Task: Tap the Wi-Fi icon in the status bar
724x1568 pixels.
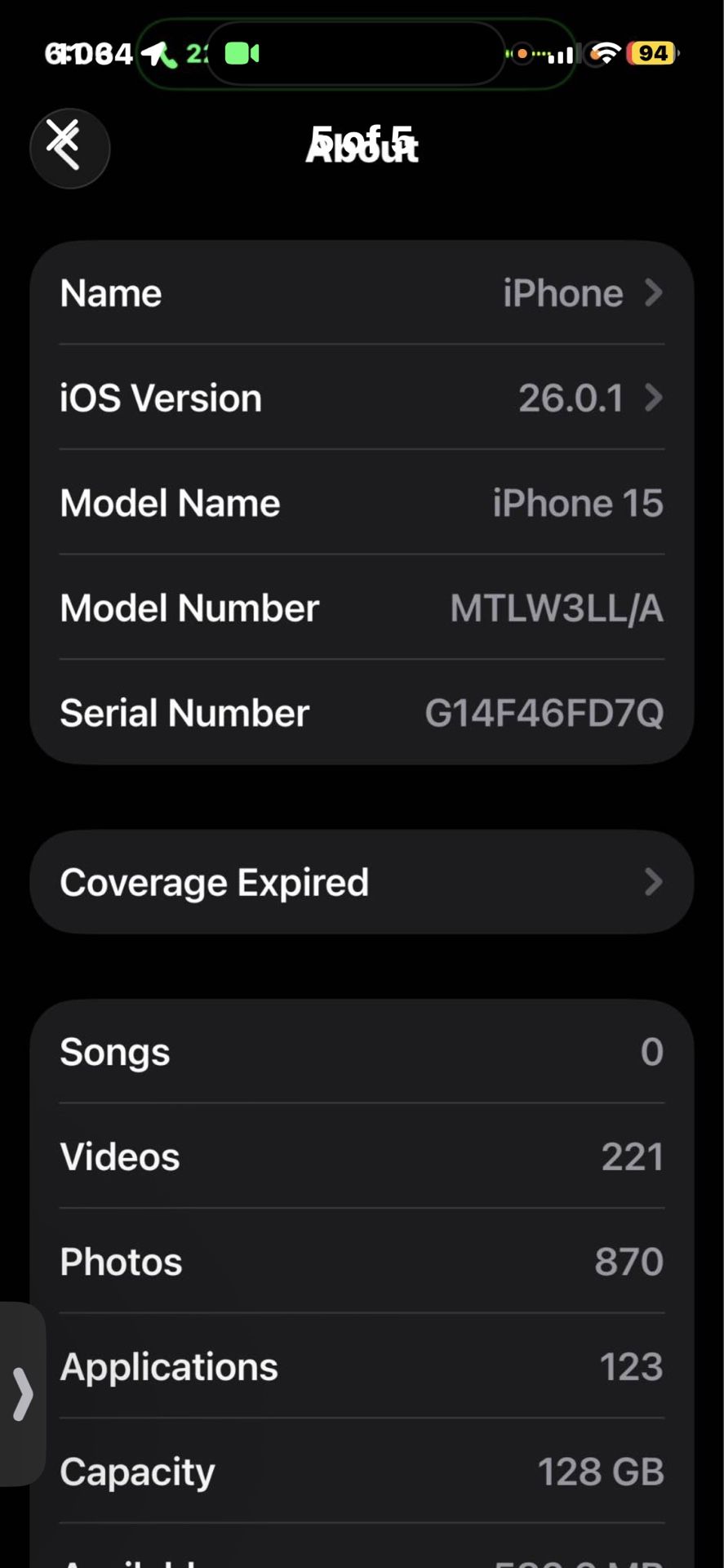Action: [x=604, y=51]
